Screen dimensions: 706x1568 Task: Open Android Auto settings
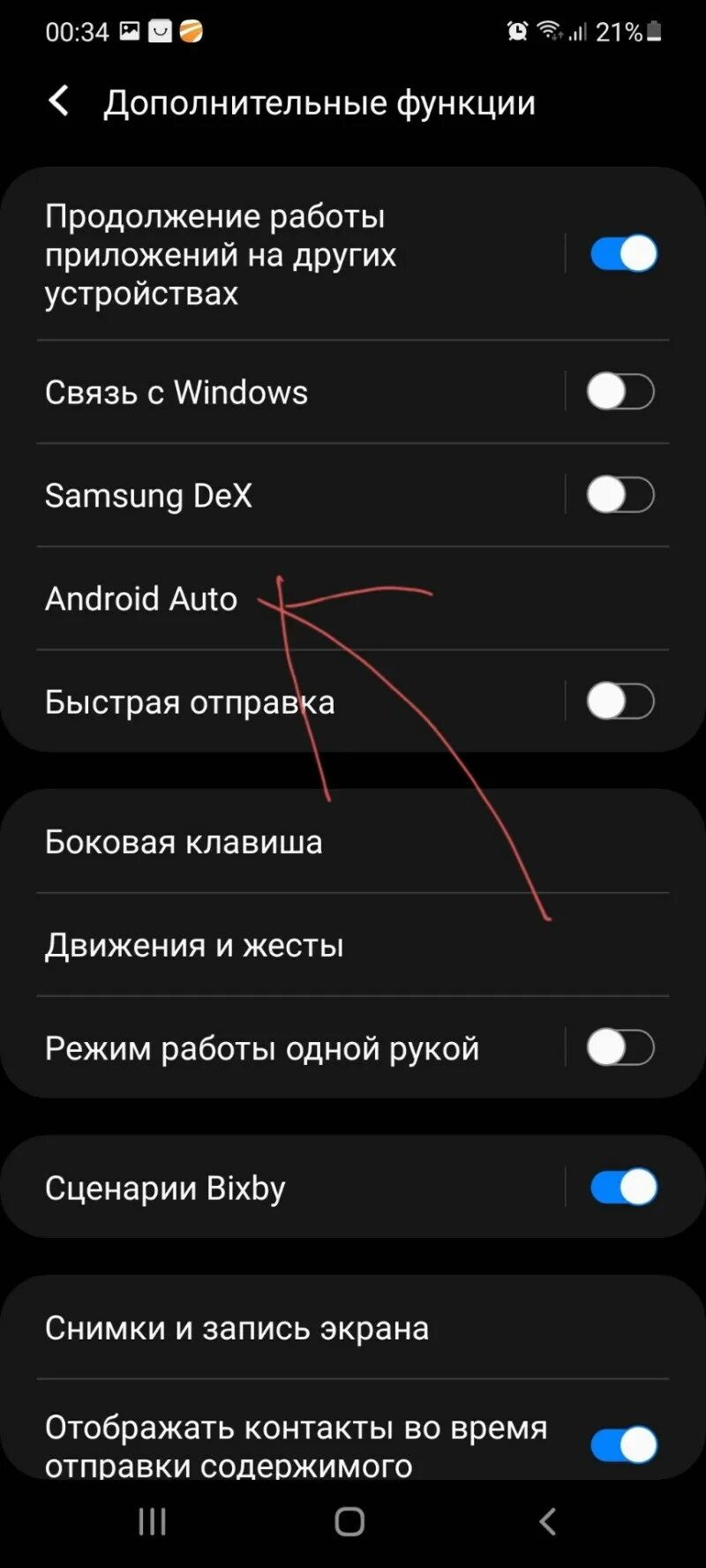click(353, 598)
